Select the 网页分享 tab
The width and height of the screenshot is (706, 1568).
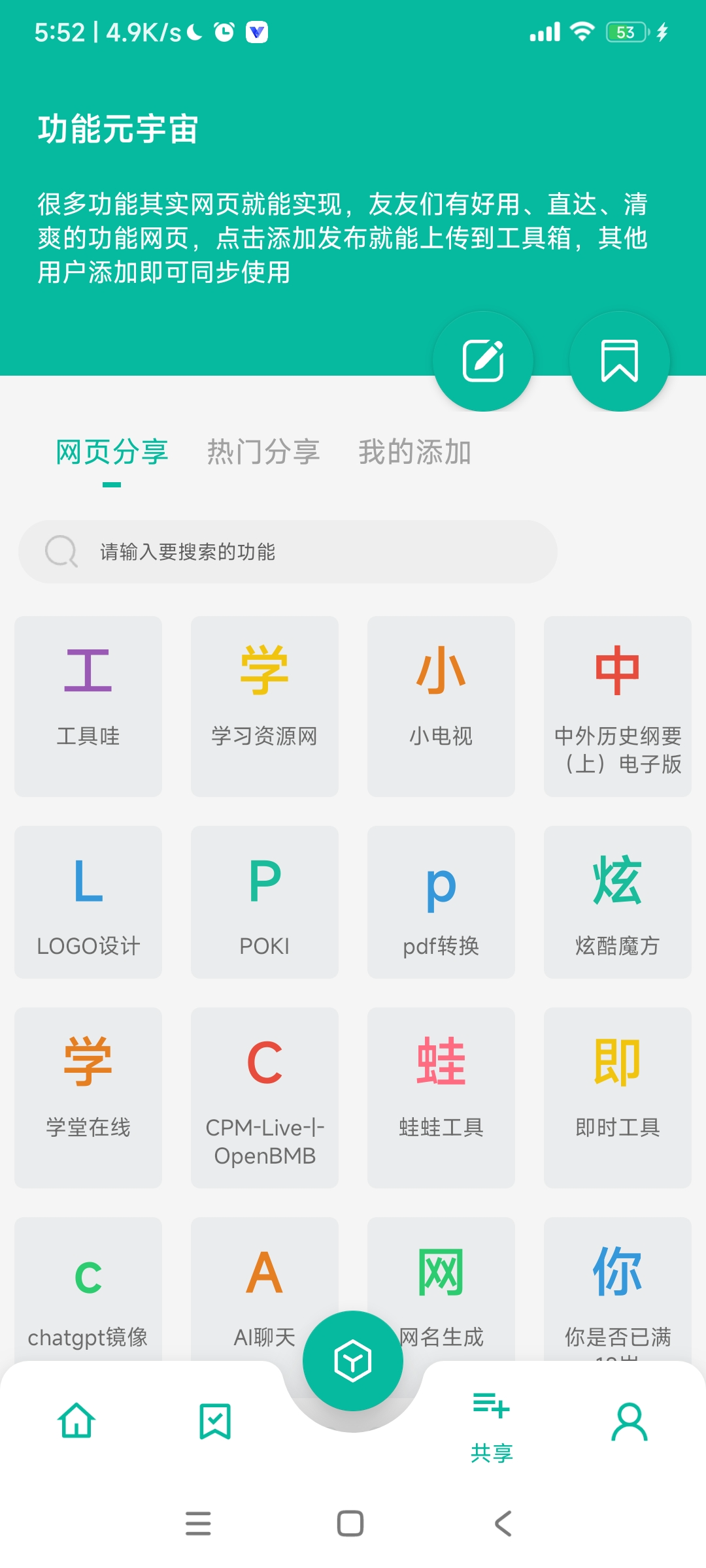112,451
